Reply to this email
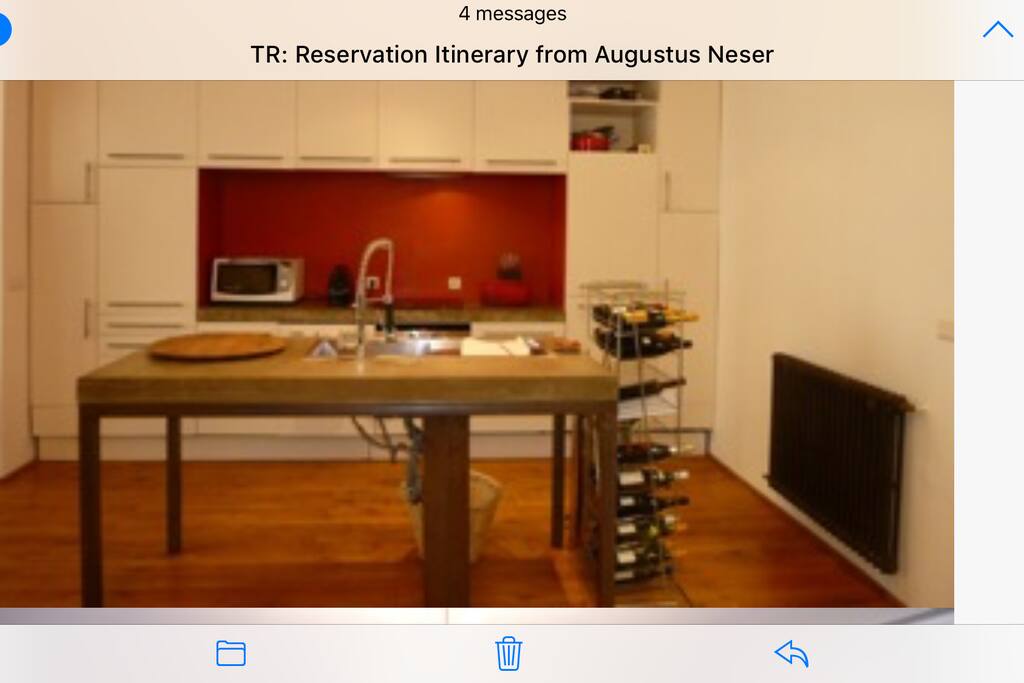 pos(791,654)
